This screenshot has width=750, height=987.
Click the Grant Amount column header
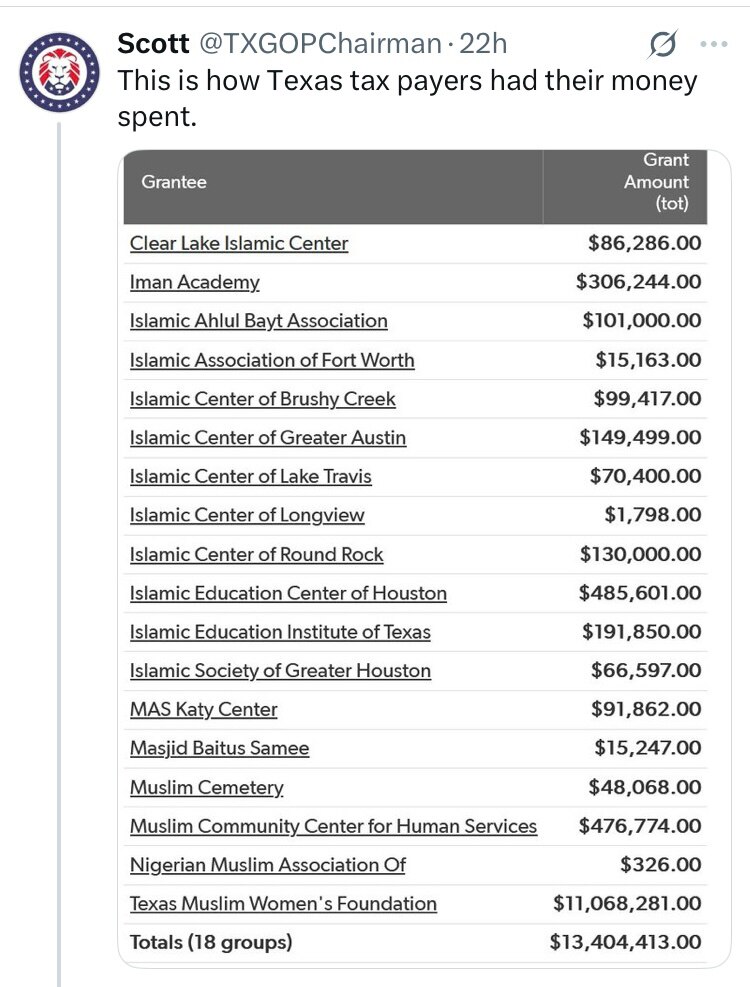(x=657, y=183)
